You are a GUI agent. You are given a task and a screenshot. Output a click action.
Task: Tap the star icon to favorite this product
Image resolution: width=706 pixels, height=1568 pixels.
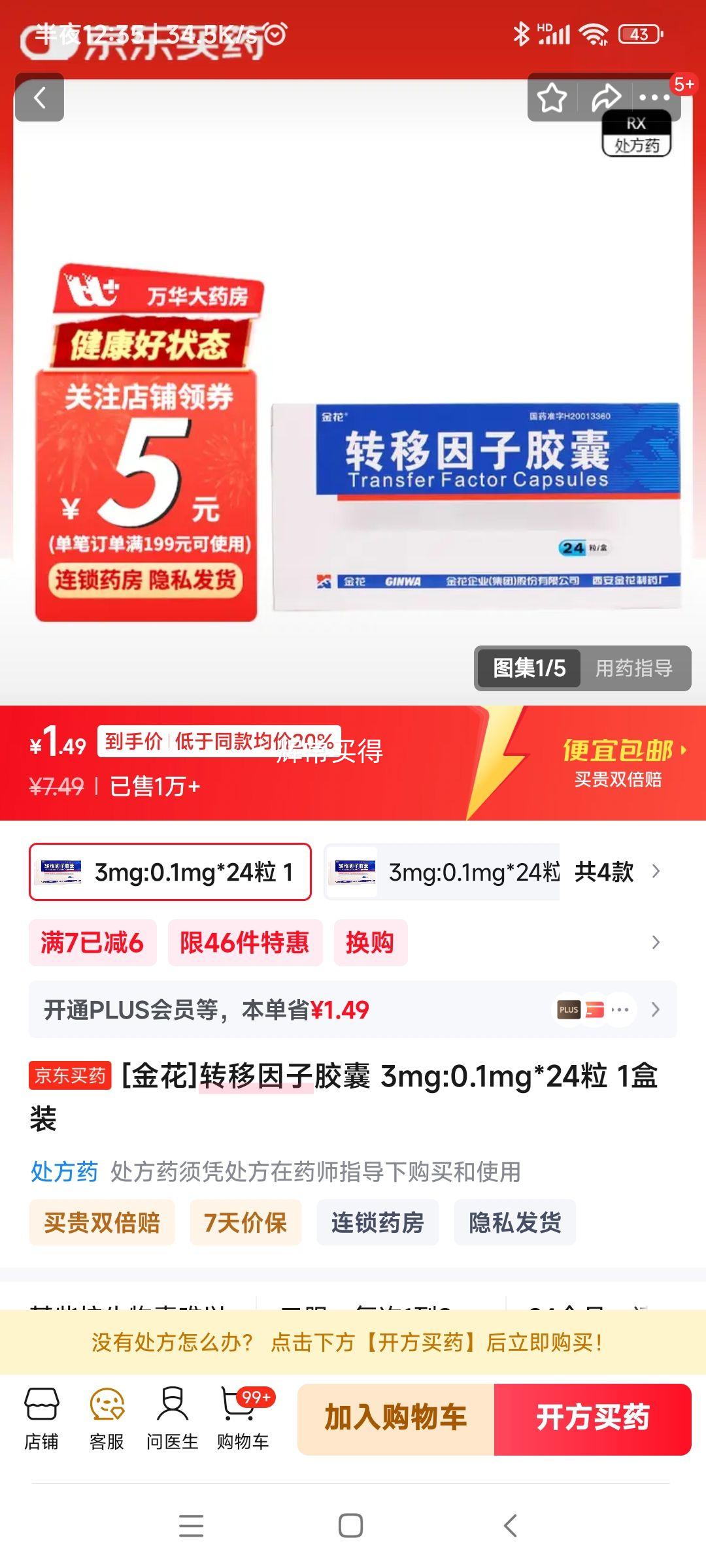pos(551,97)
